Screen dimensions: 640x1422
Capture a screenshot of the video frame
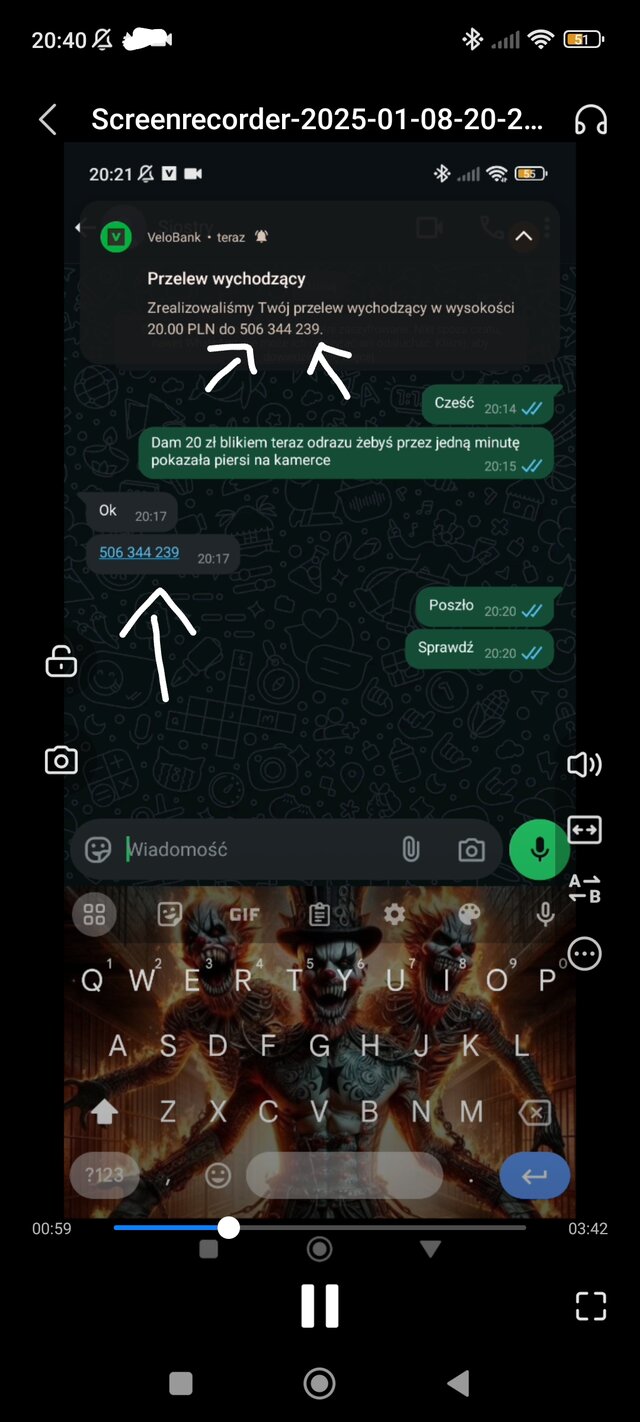(x=61, y=761)
